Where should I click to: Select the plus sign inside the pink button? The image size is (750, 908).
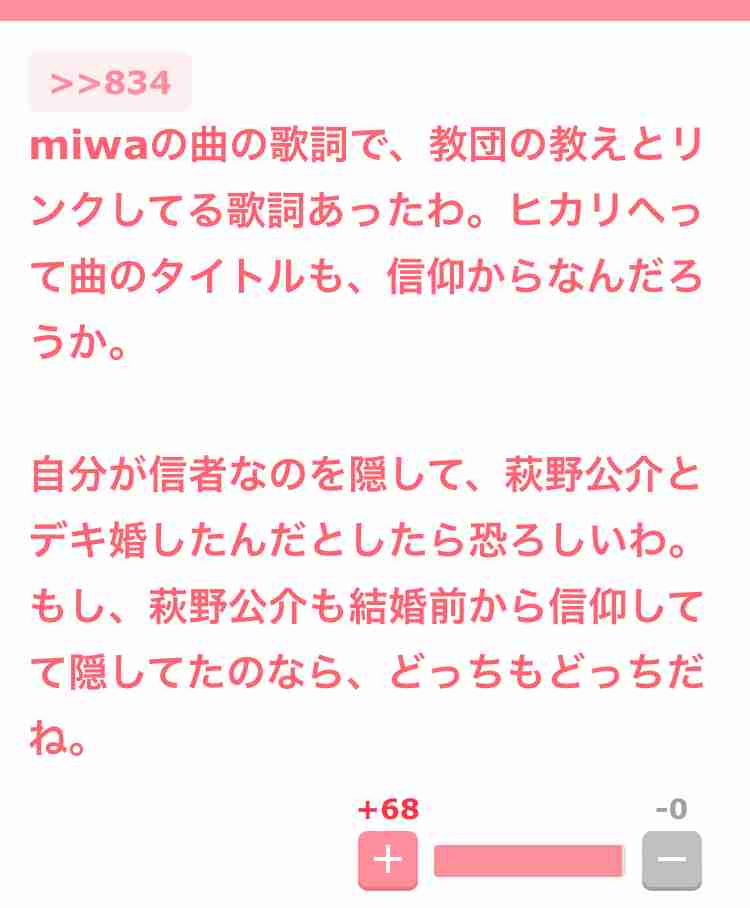pos(387,860)
